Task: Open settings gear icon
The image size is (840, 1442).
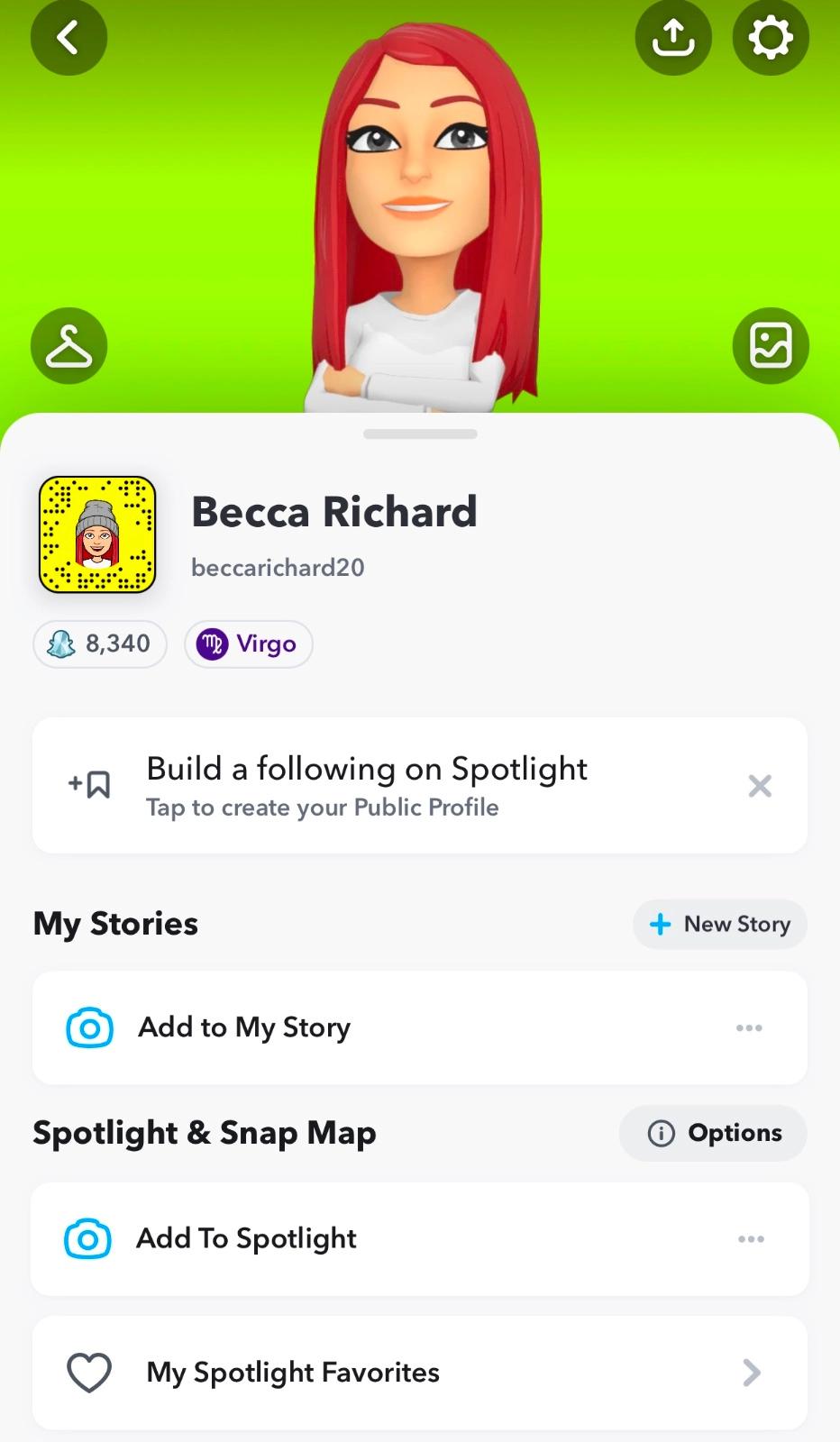Action: tap(771, 38)
